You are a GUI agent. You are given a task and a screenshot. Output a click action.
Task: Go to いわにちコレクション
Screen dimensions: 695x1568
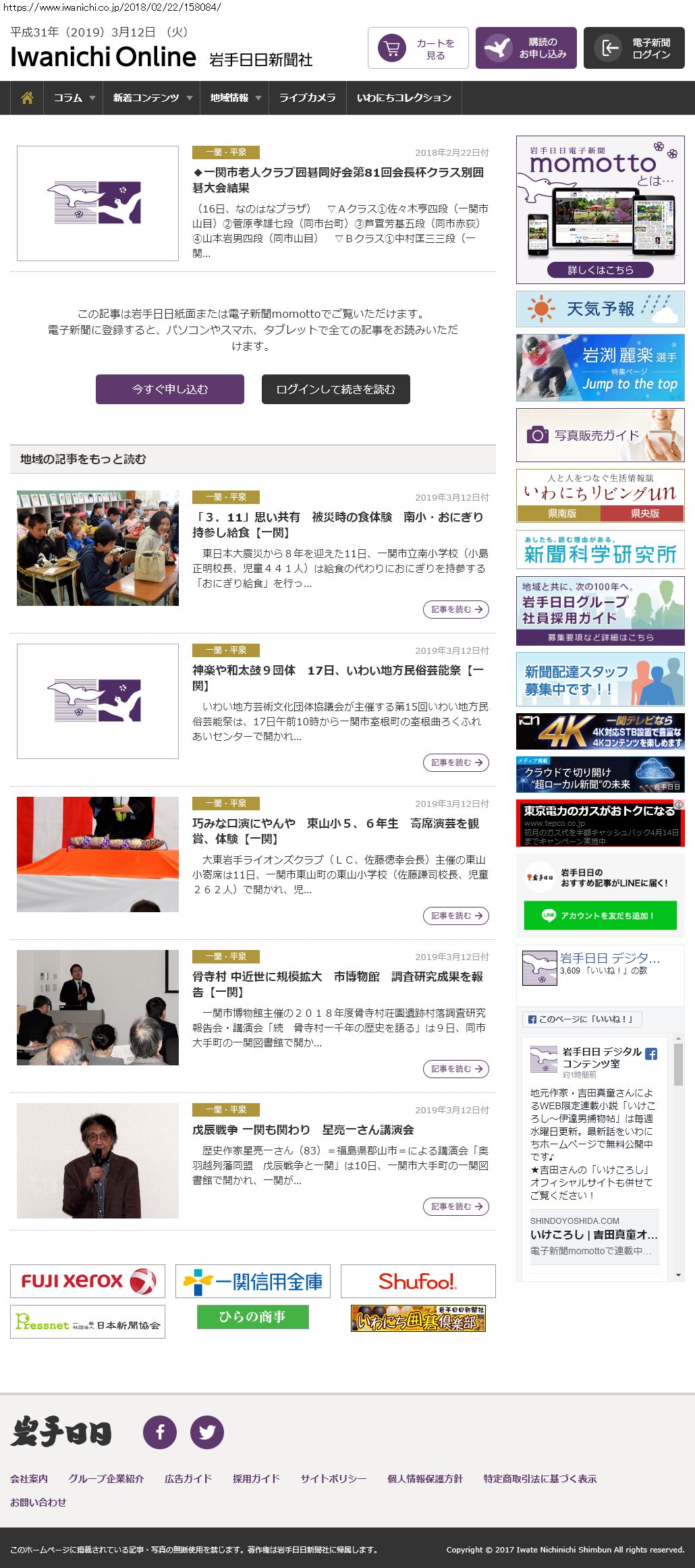point(404,98)
